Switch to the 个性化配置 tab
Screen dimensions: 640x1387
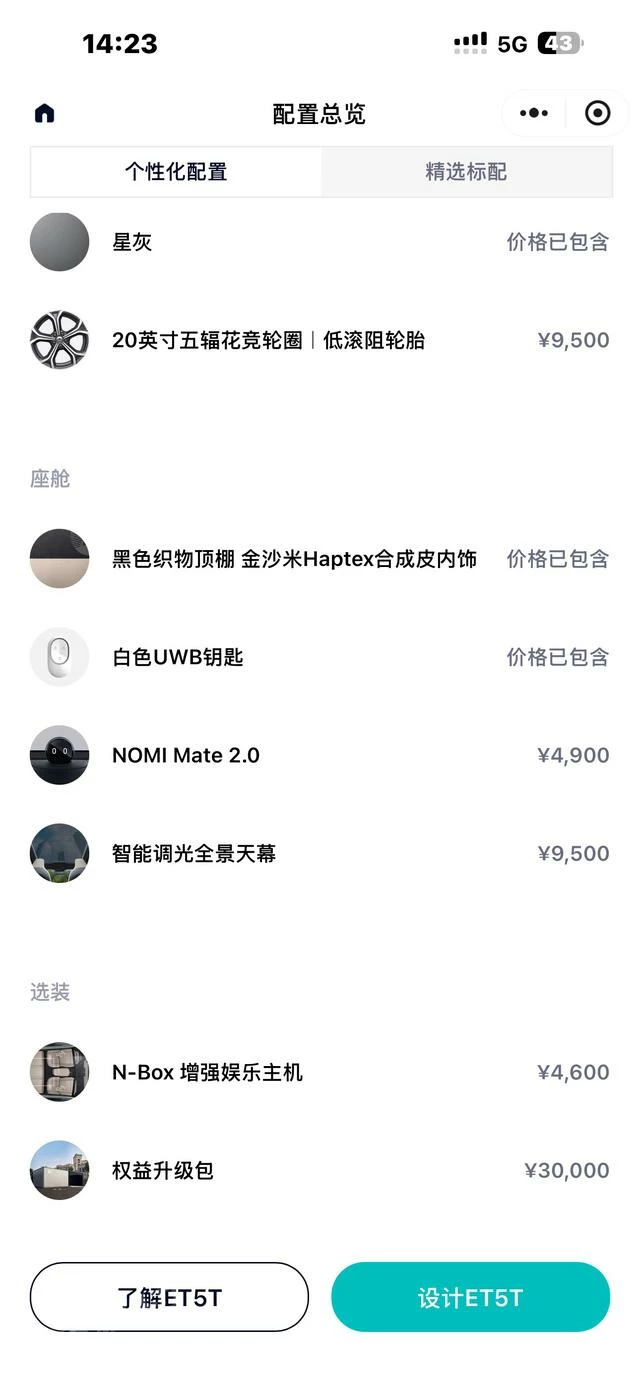[176, 172]
